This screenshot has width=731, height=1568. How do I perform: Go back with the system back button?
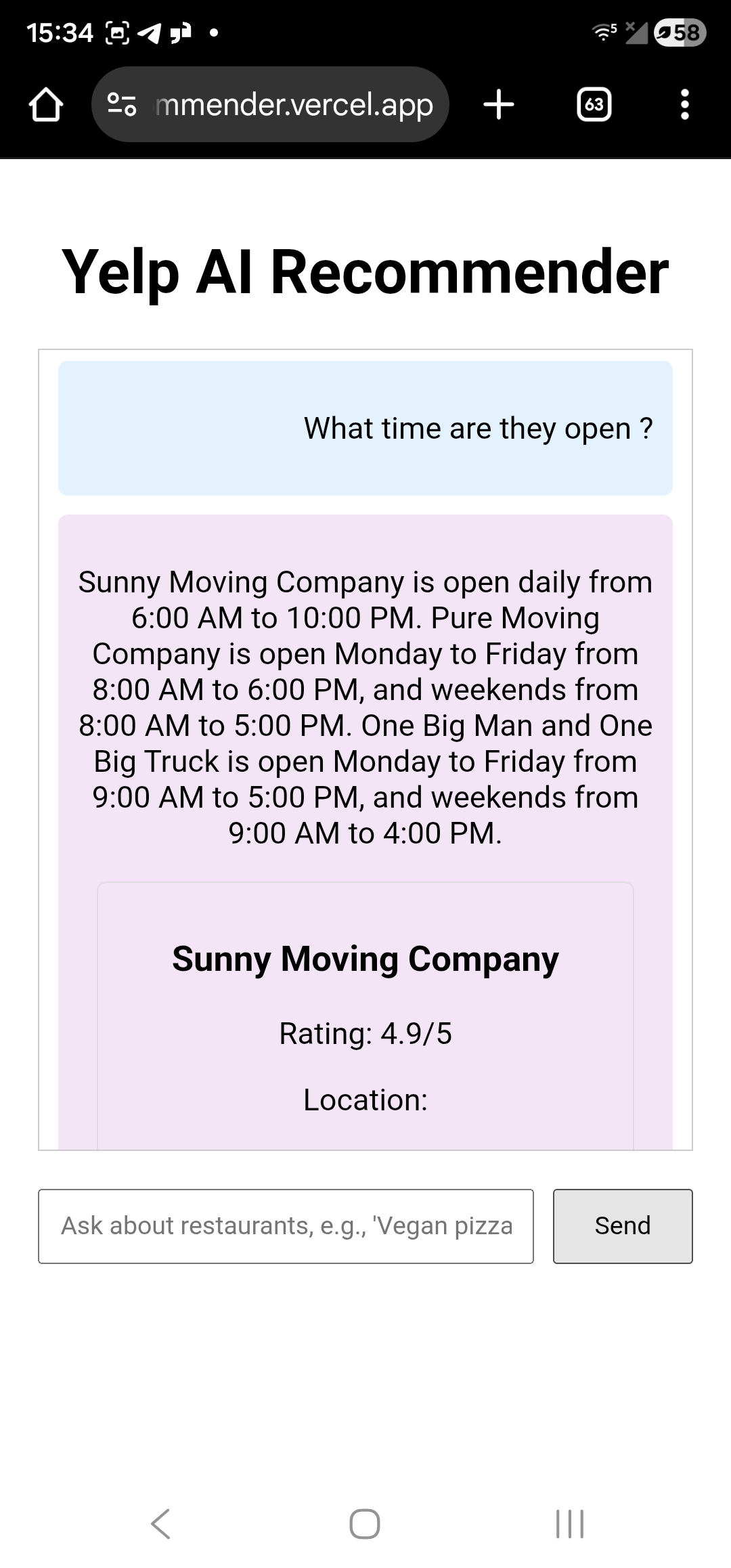coord(160,1524)
